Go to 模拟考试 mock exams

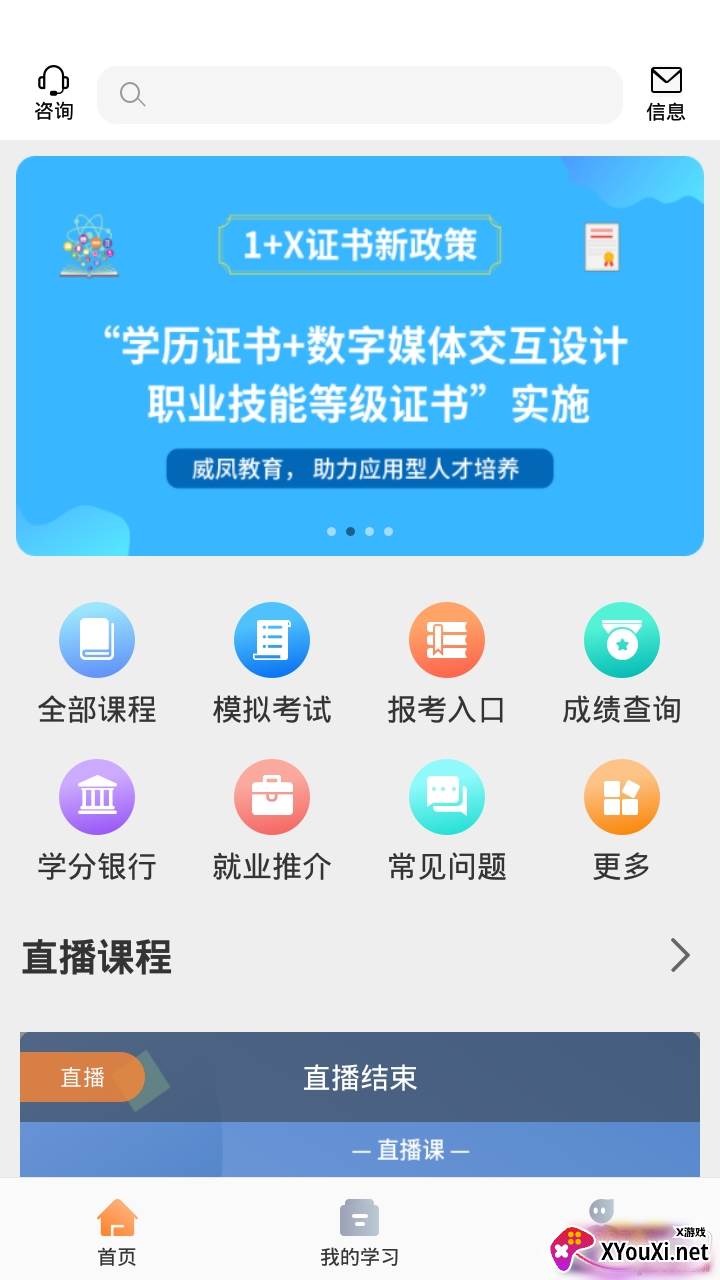(272, 662)
